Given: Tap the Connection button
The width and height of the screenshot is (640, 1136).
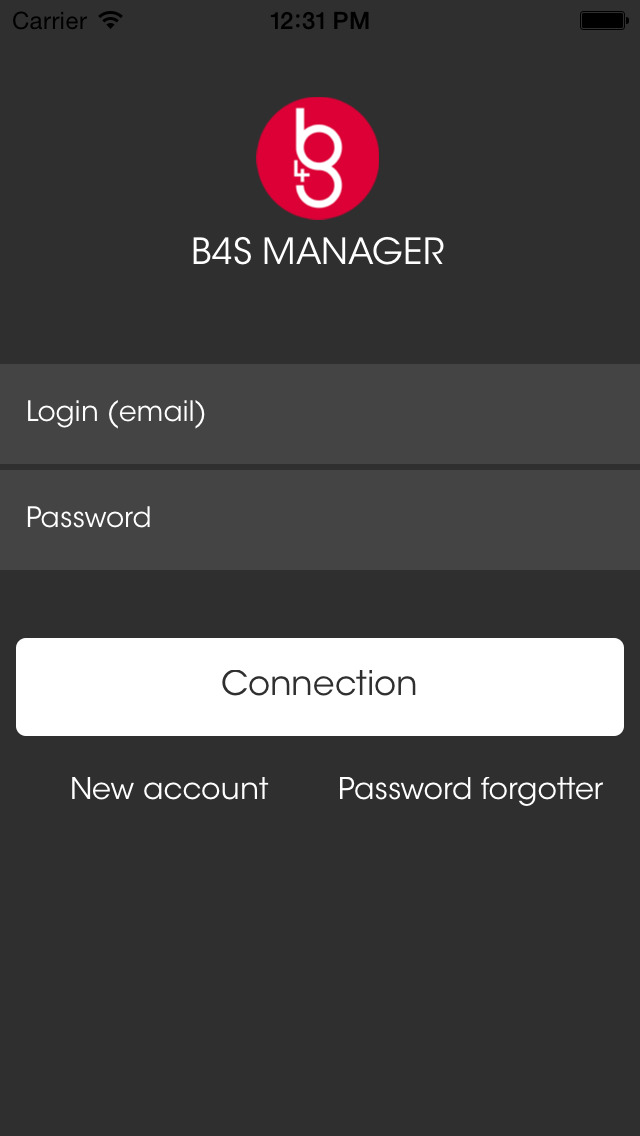Looking at the screenshot, I should click(320, 687).
